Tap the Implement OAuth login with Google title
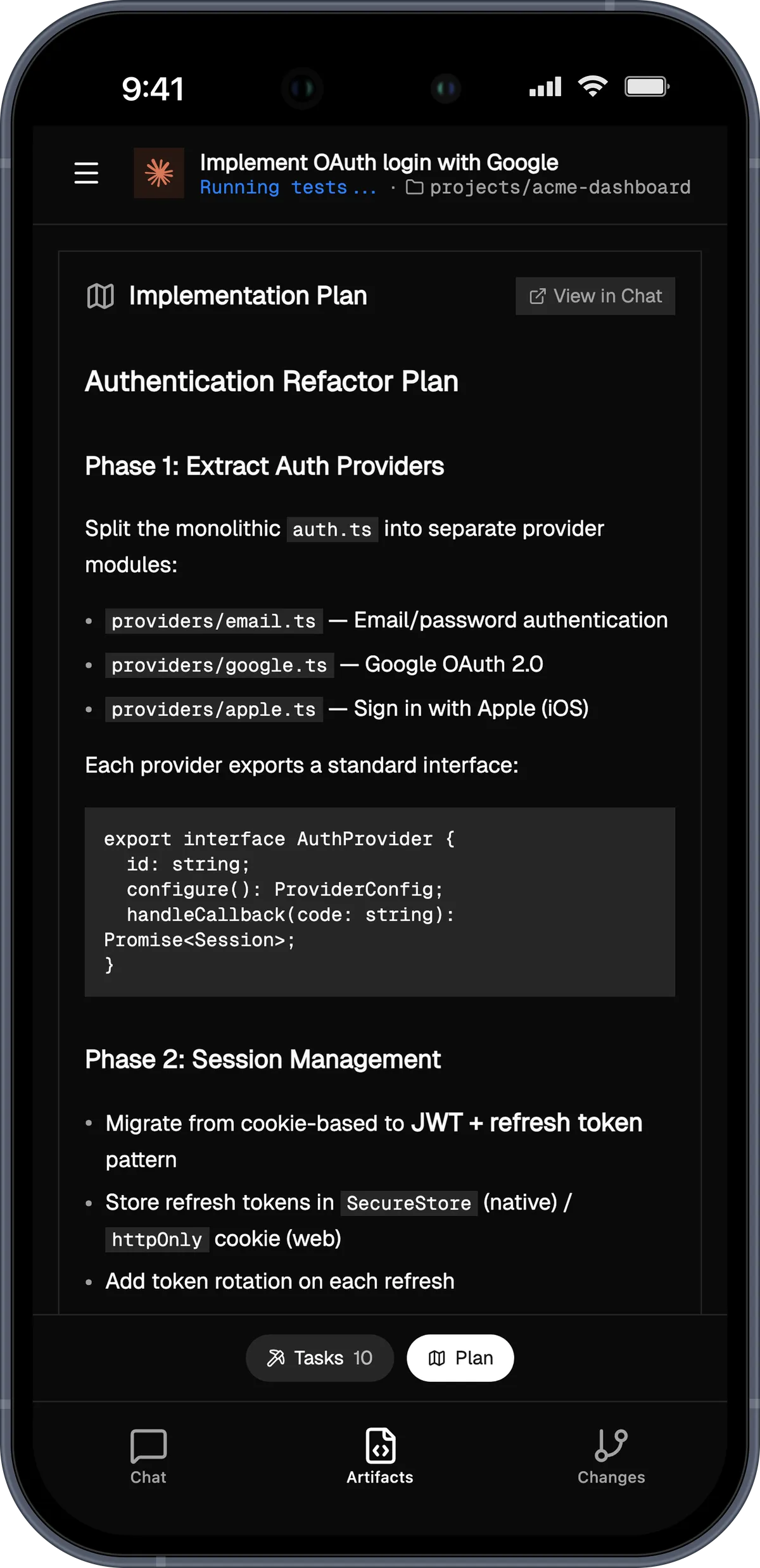The image size is (760, 1568). [x=378, y=163]
